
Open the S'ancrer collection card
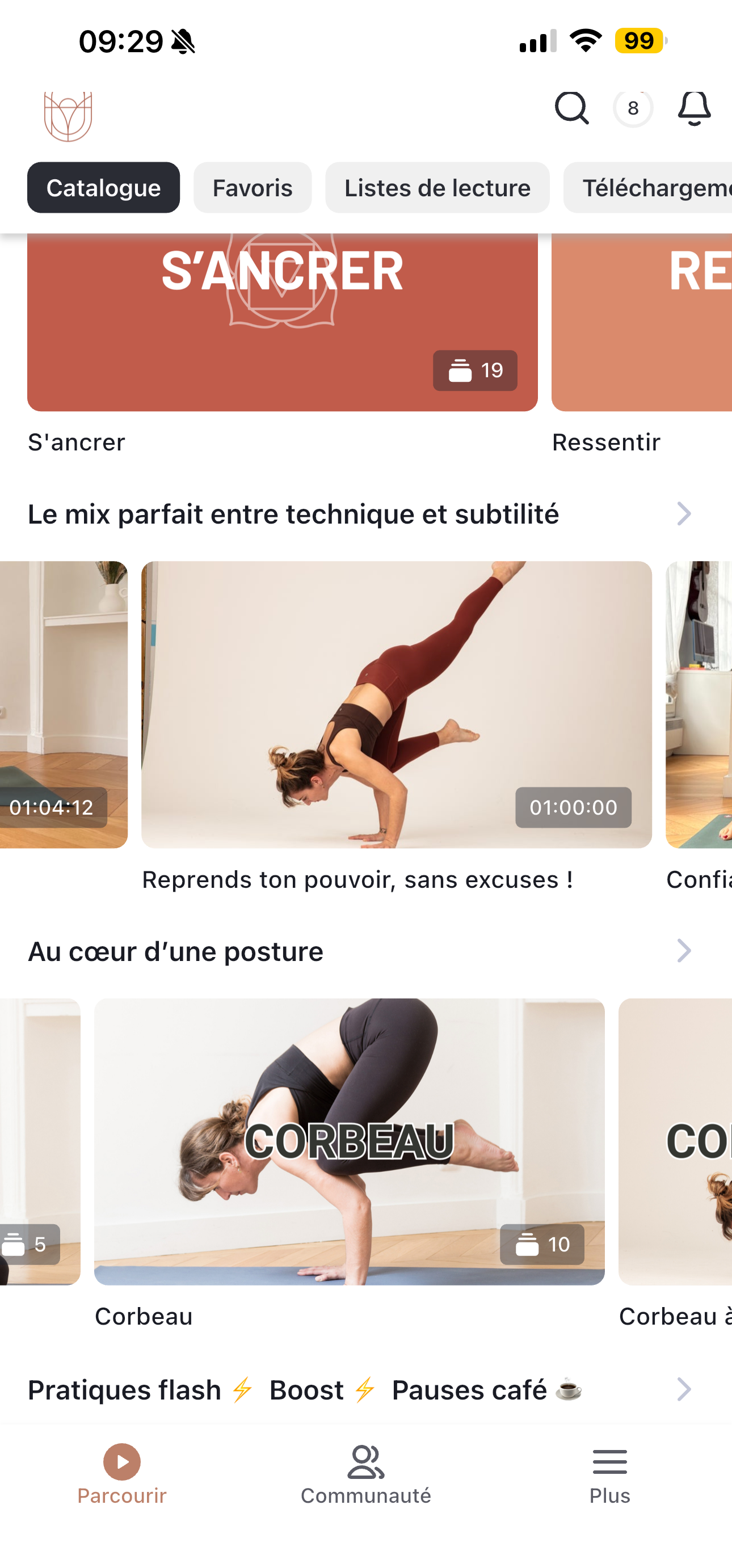(282, 323)
